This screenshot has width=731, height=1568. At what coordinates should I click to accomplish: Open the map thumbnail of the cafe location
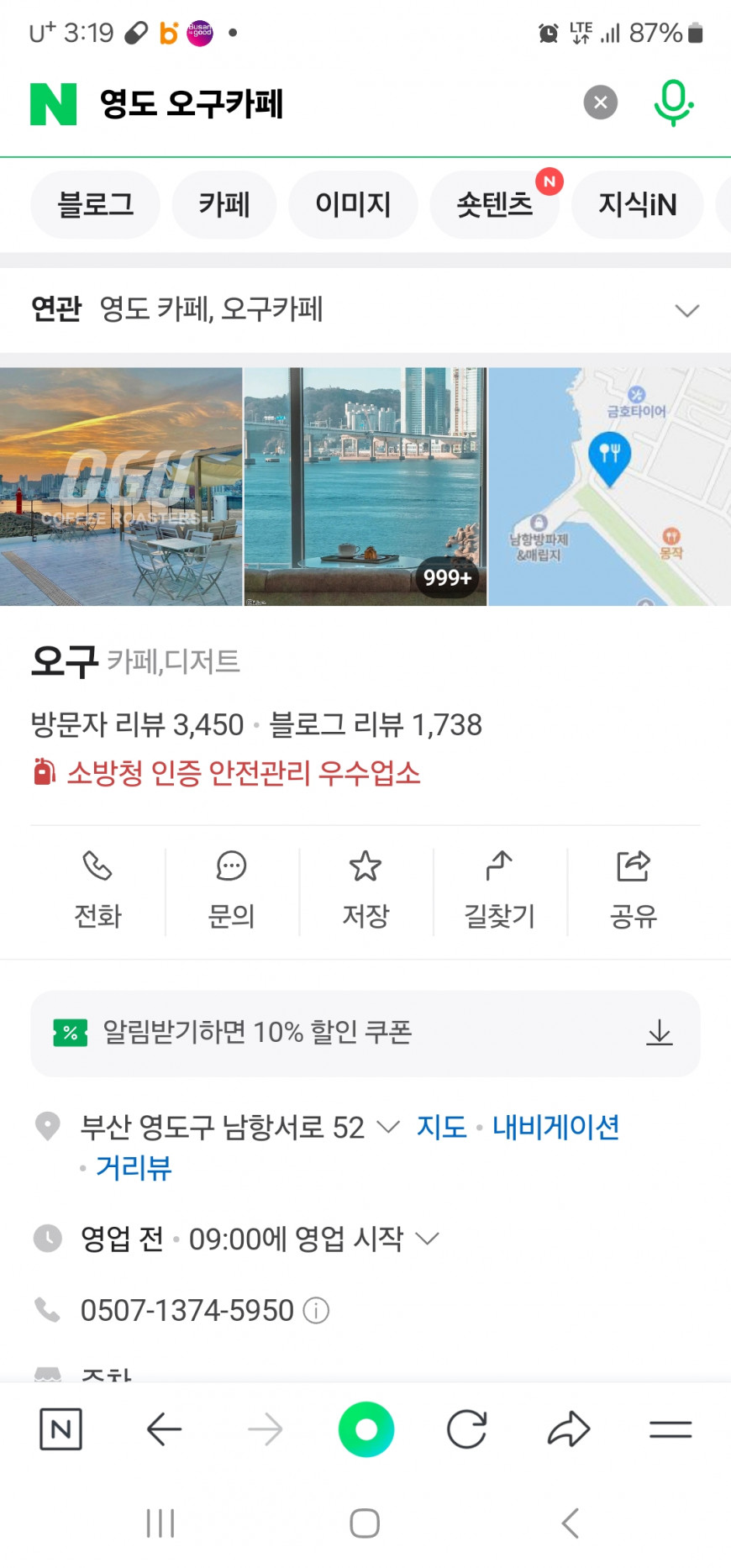[609, 487]
